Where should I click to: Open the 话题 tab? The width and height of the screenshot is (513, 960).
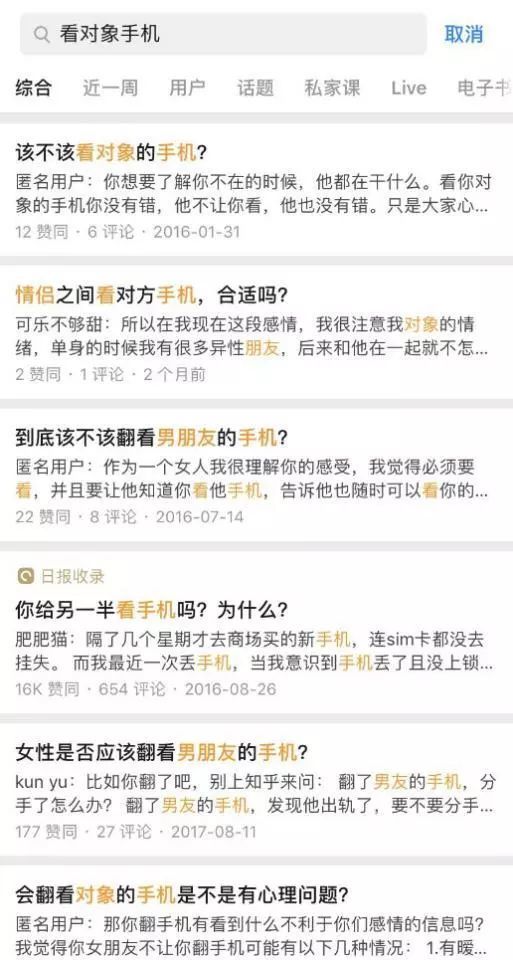(x=255, y=88)
